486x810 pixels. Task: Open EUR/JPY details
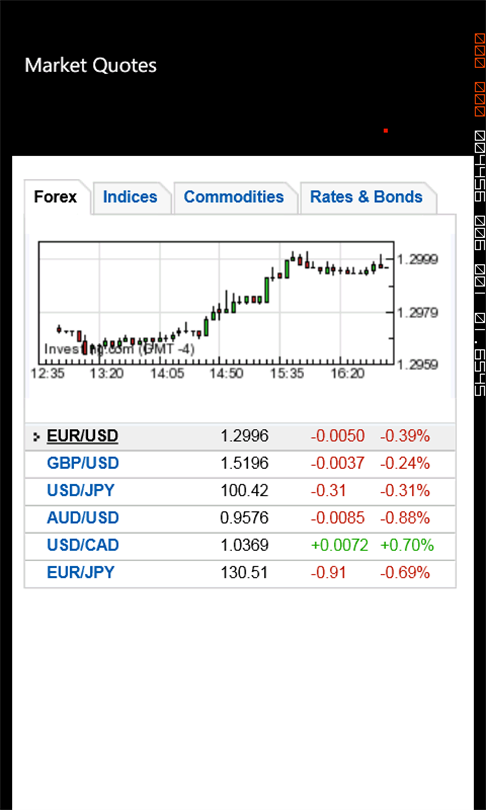[81, 572]
